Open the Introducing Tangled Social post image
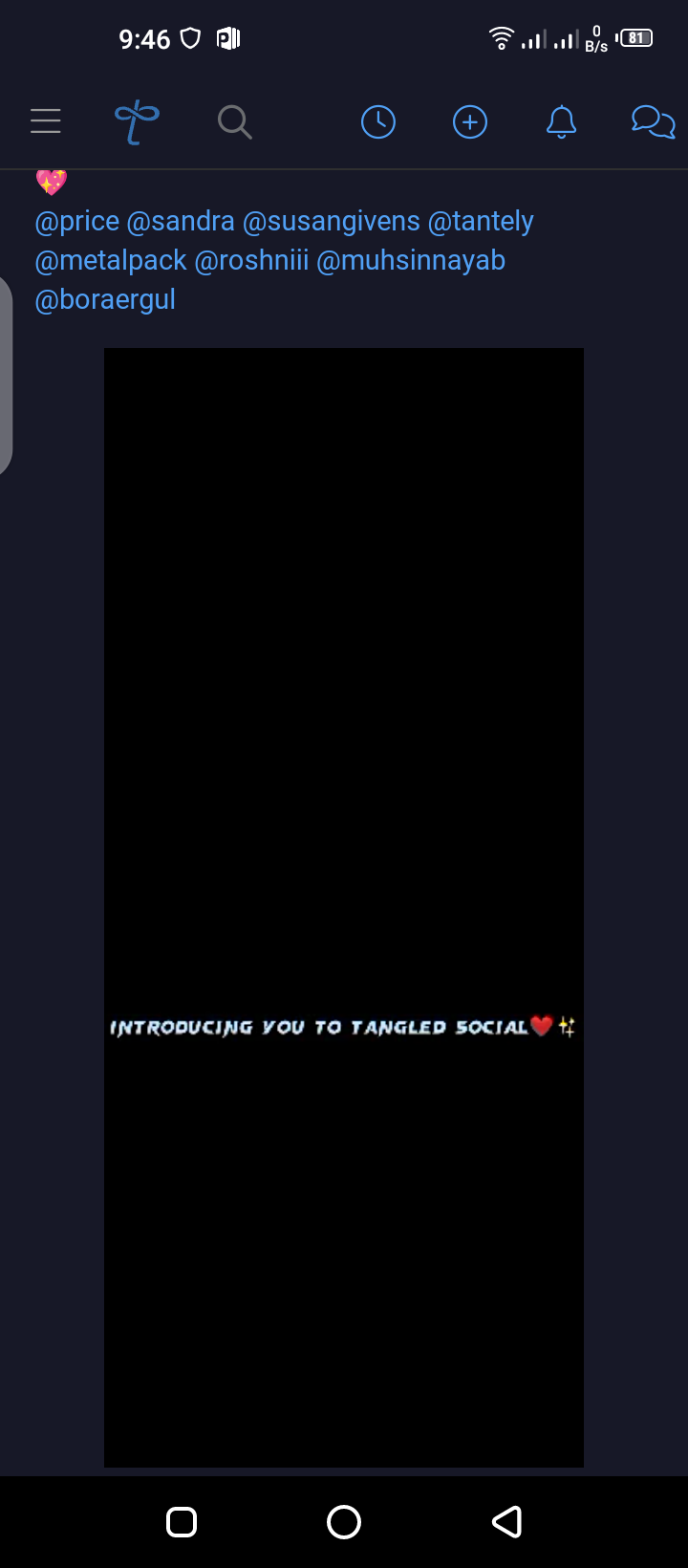 point(344,907)
